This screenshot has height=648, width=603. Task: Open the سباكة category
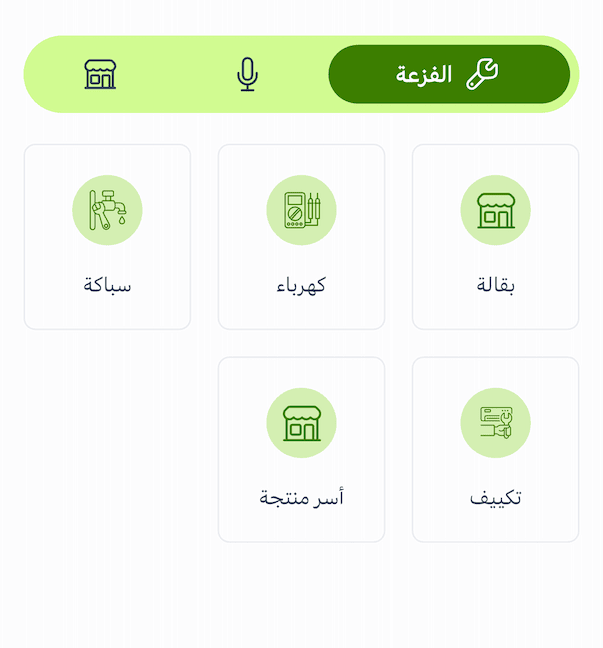[107, 237]
